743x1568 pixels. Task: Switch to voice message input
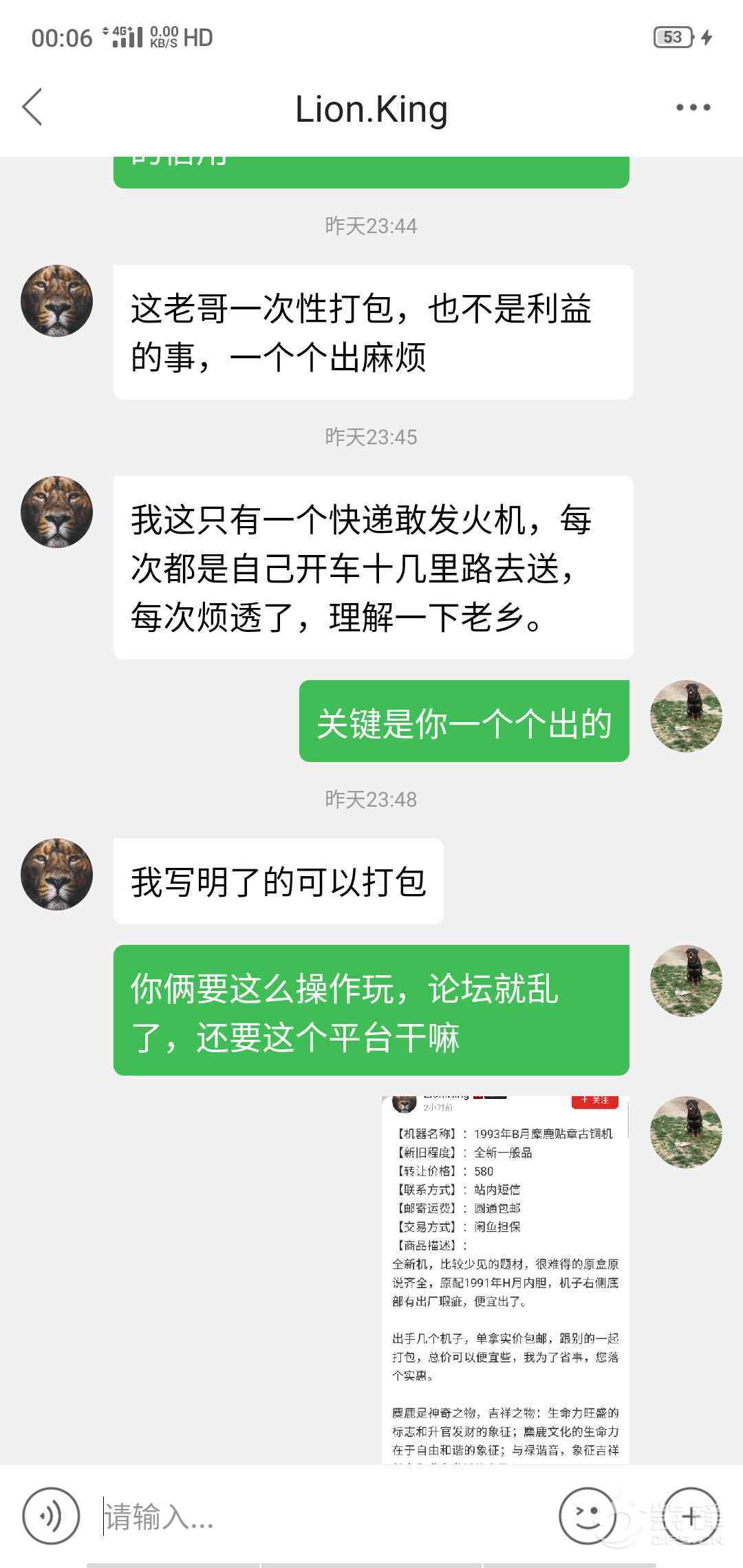tap(52, 1516)
